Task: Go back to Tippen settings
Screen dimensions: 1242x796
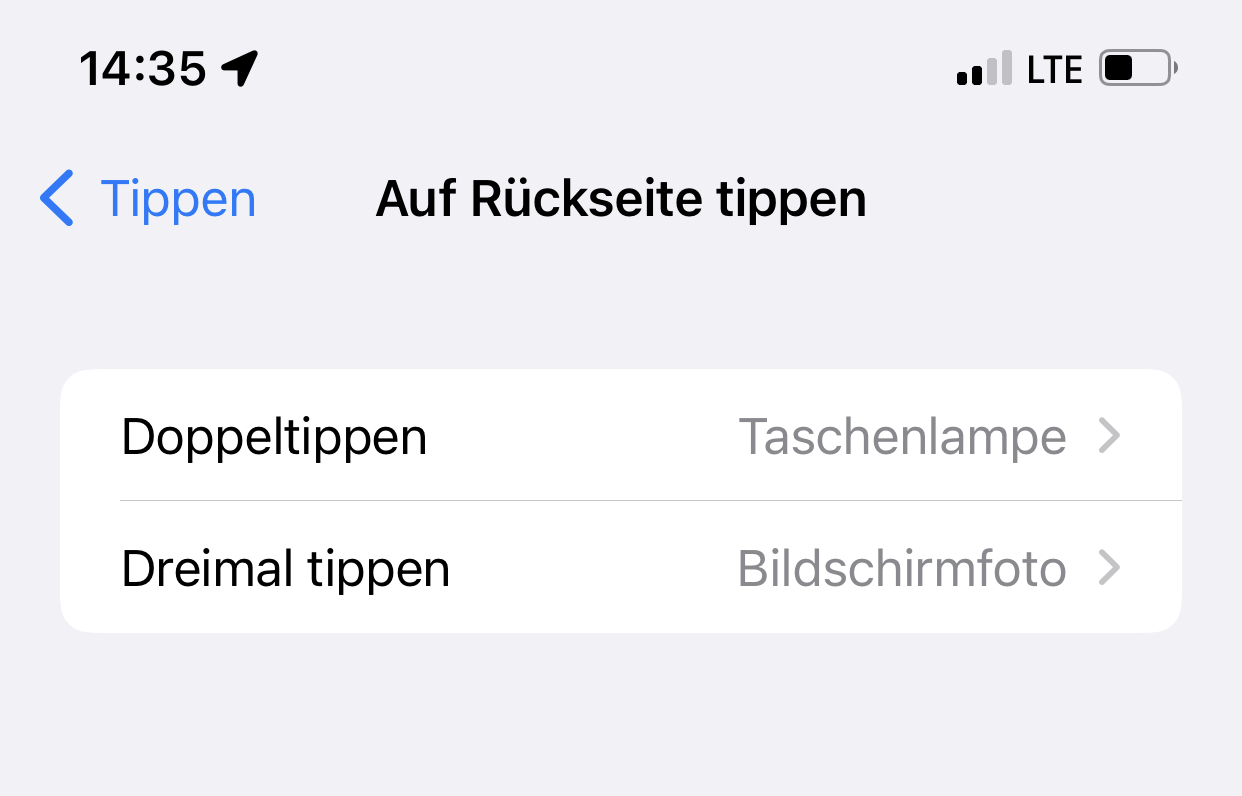Action: pyautogui.click(x=150, y=199)
